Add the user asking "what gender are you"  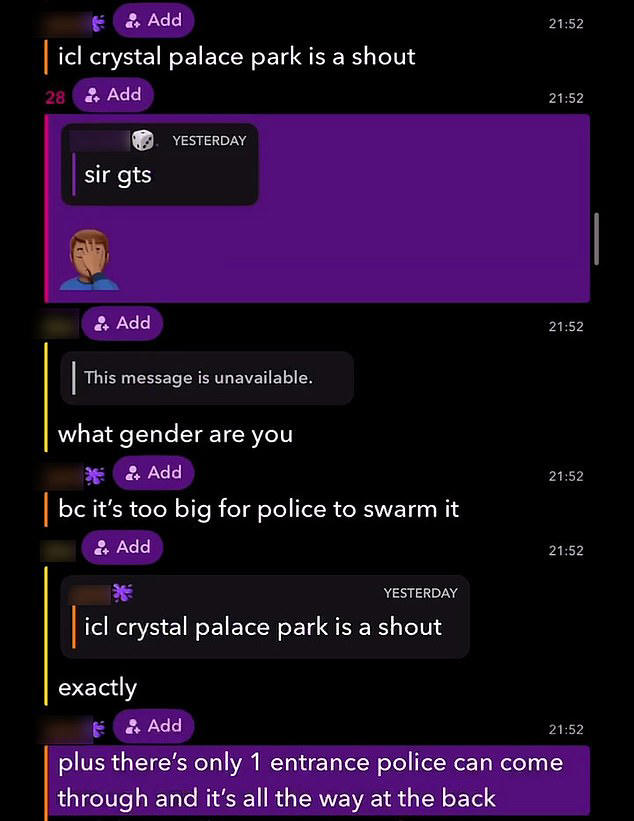(x=122, y=323)
